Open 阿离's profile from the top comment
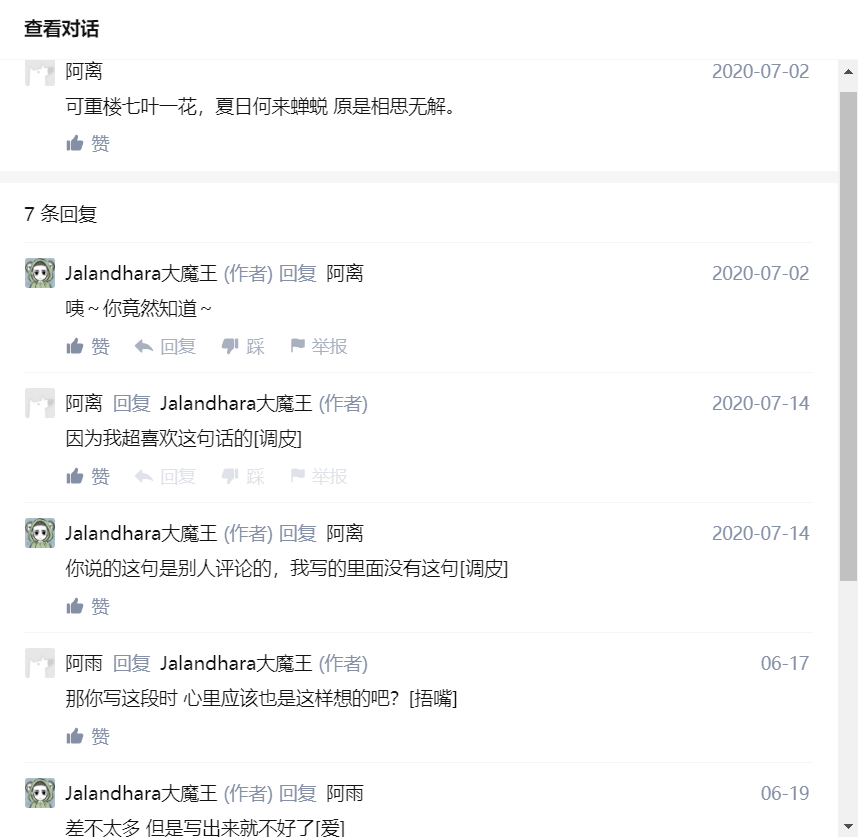 pos(84,72)
